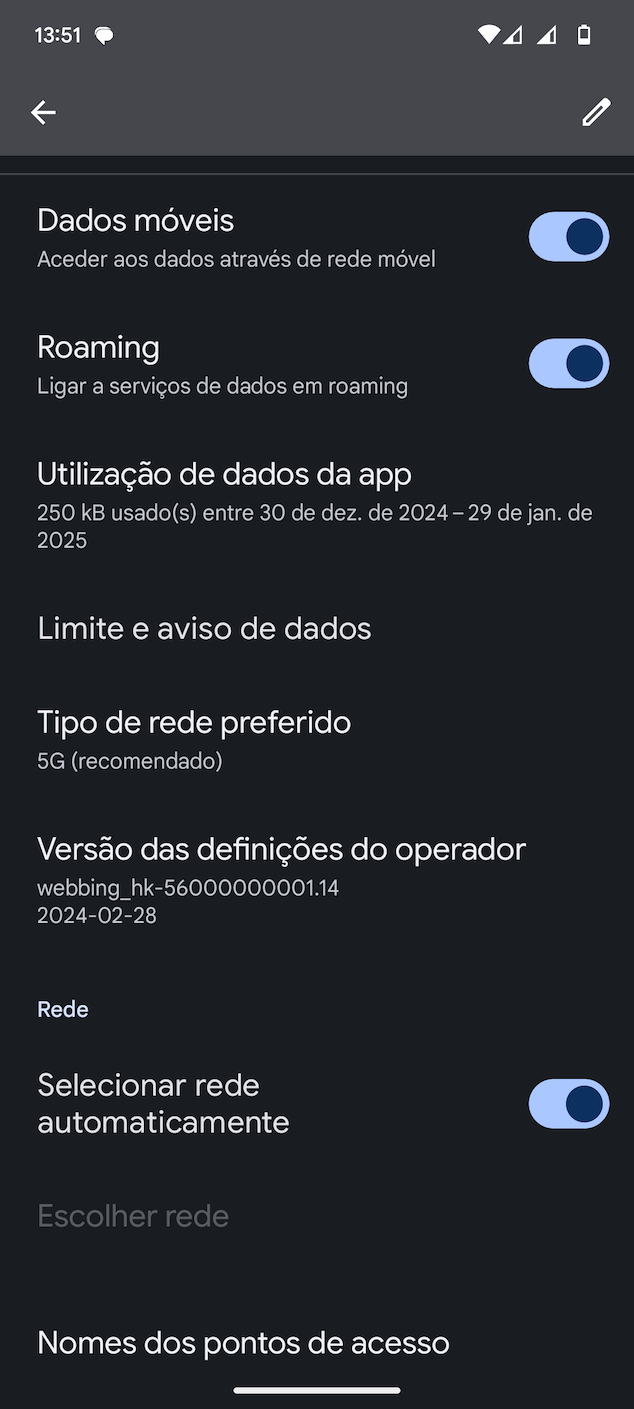Open Limite e aviso de dados
This screenshot has width=634, height=1409.
coord(317,628)
